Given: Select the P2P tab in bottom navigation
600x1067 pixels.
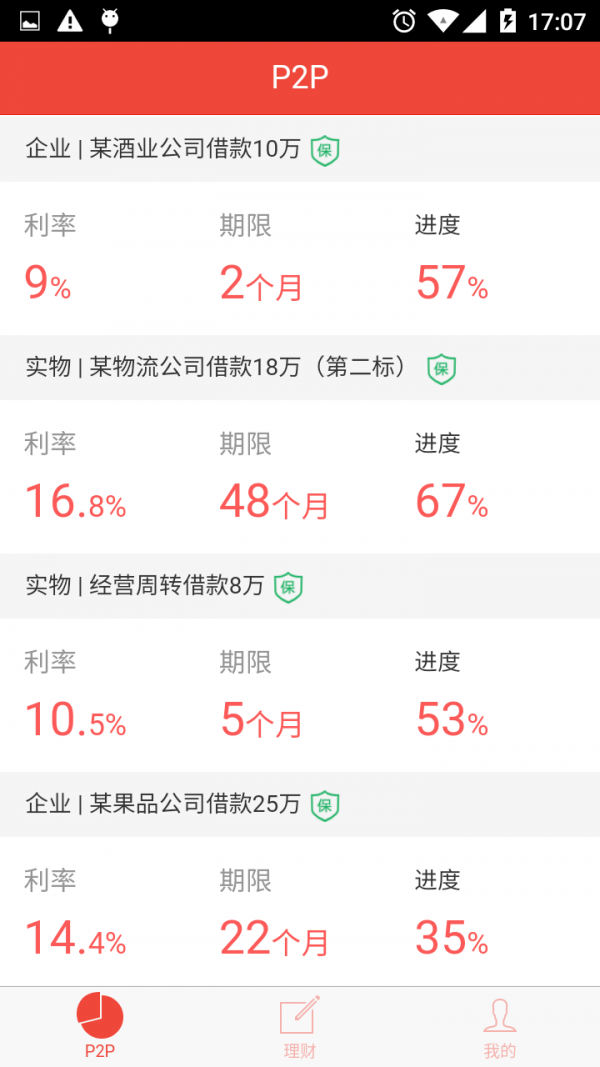Looking at the screenshot, I should point(100,1026).
